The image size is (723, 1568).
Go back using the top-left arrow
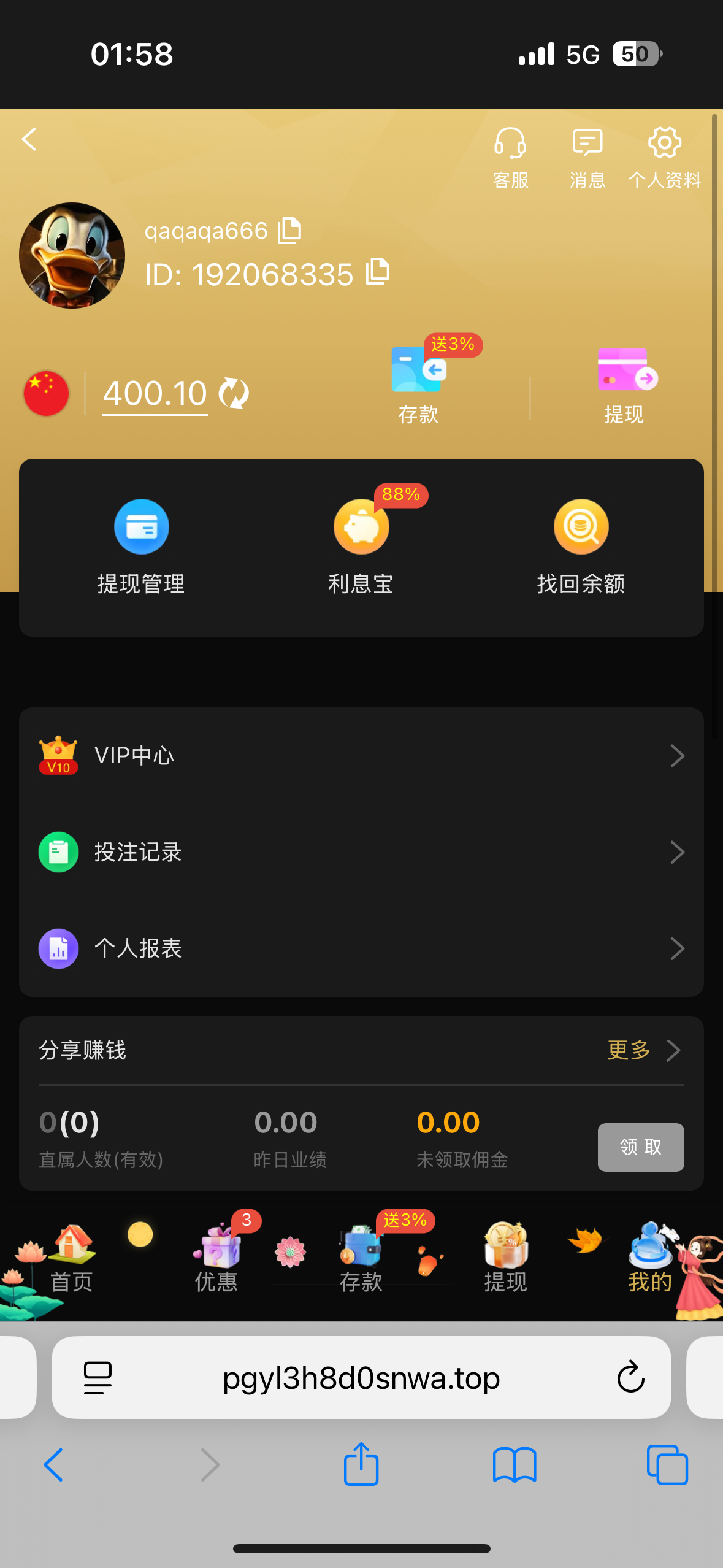[x=29, y=139]
